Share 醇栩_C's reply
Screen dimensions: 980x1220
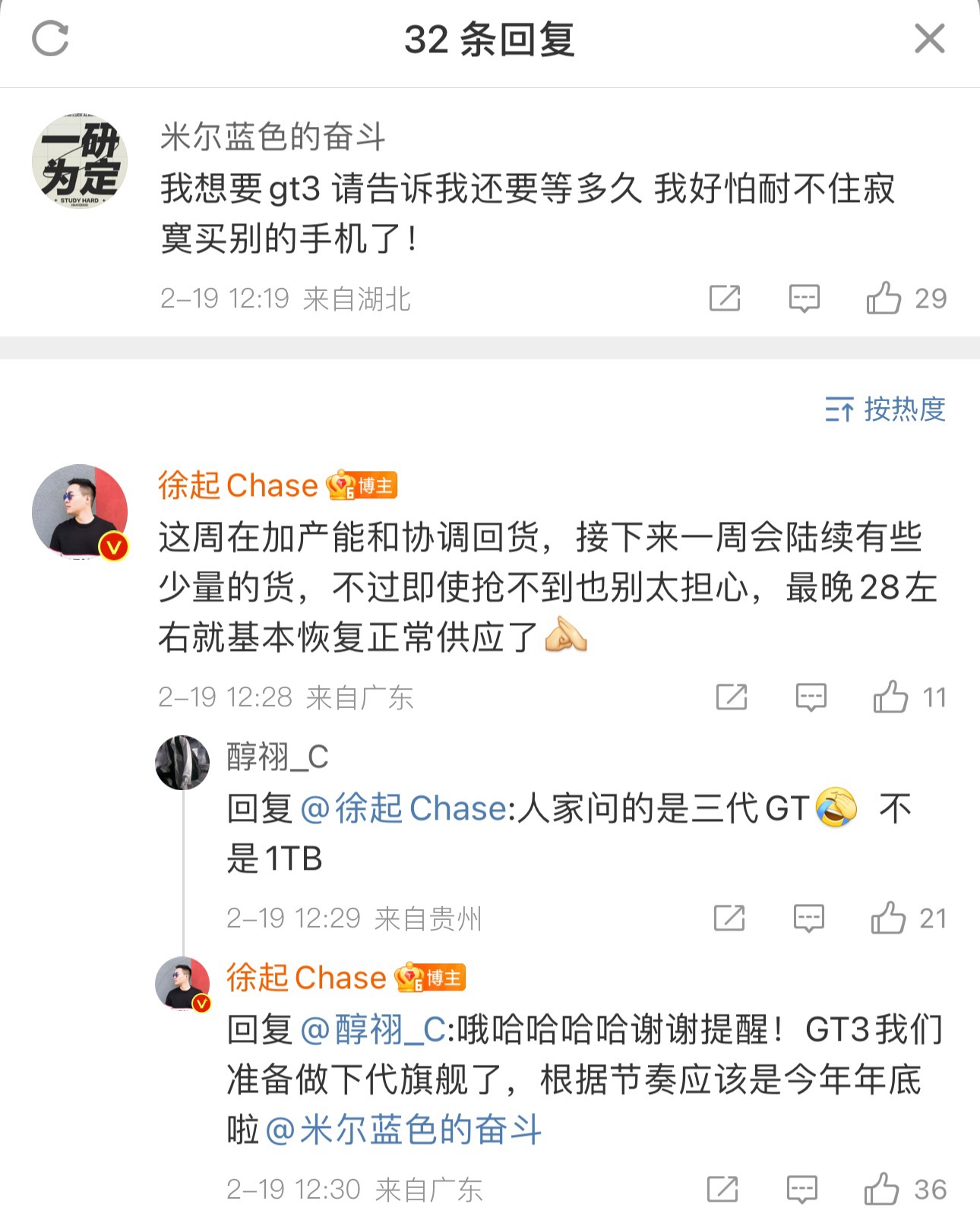tap(729, 918)
